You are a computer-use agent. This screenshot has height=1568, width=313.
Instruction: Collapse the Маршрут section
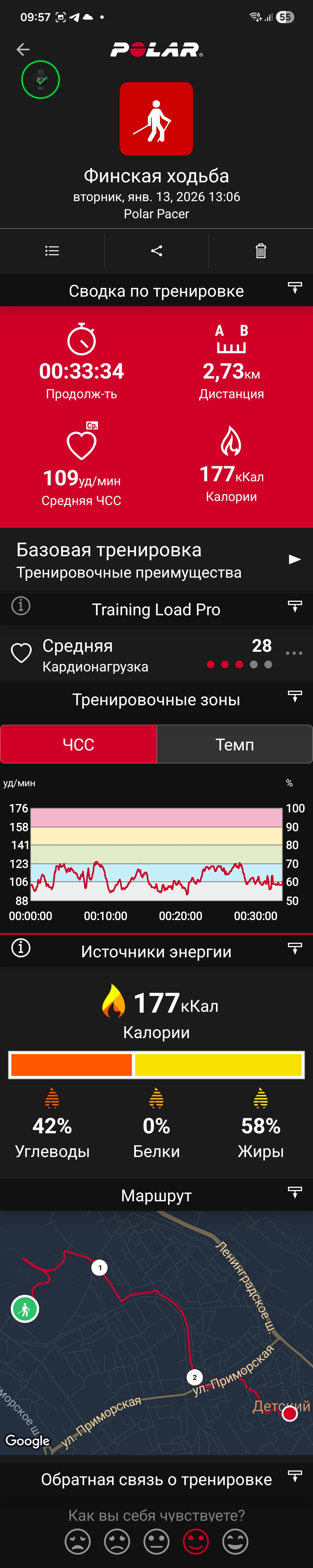click(x=295, y=1192)
